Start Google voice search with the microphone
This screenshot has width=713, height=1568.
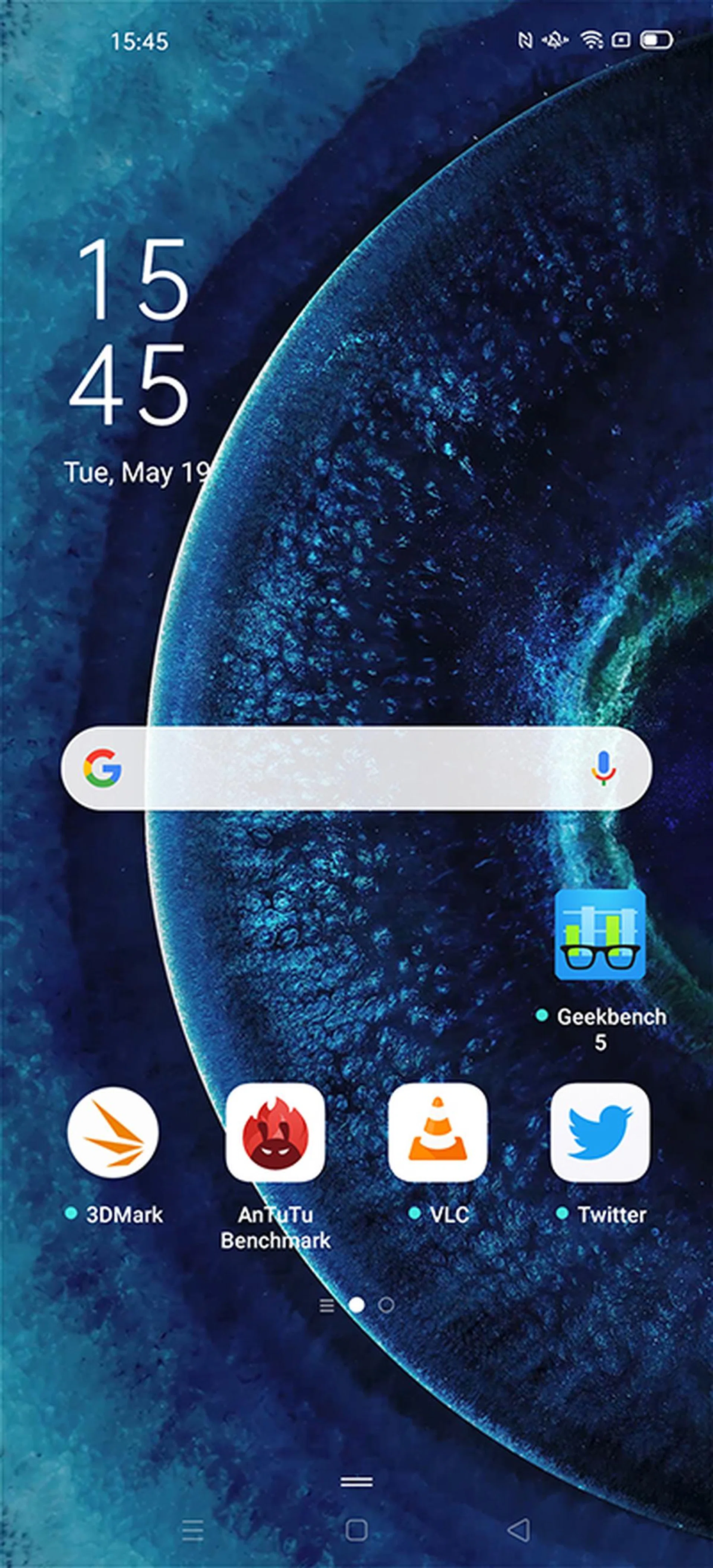[x=603, y=768]
